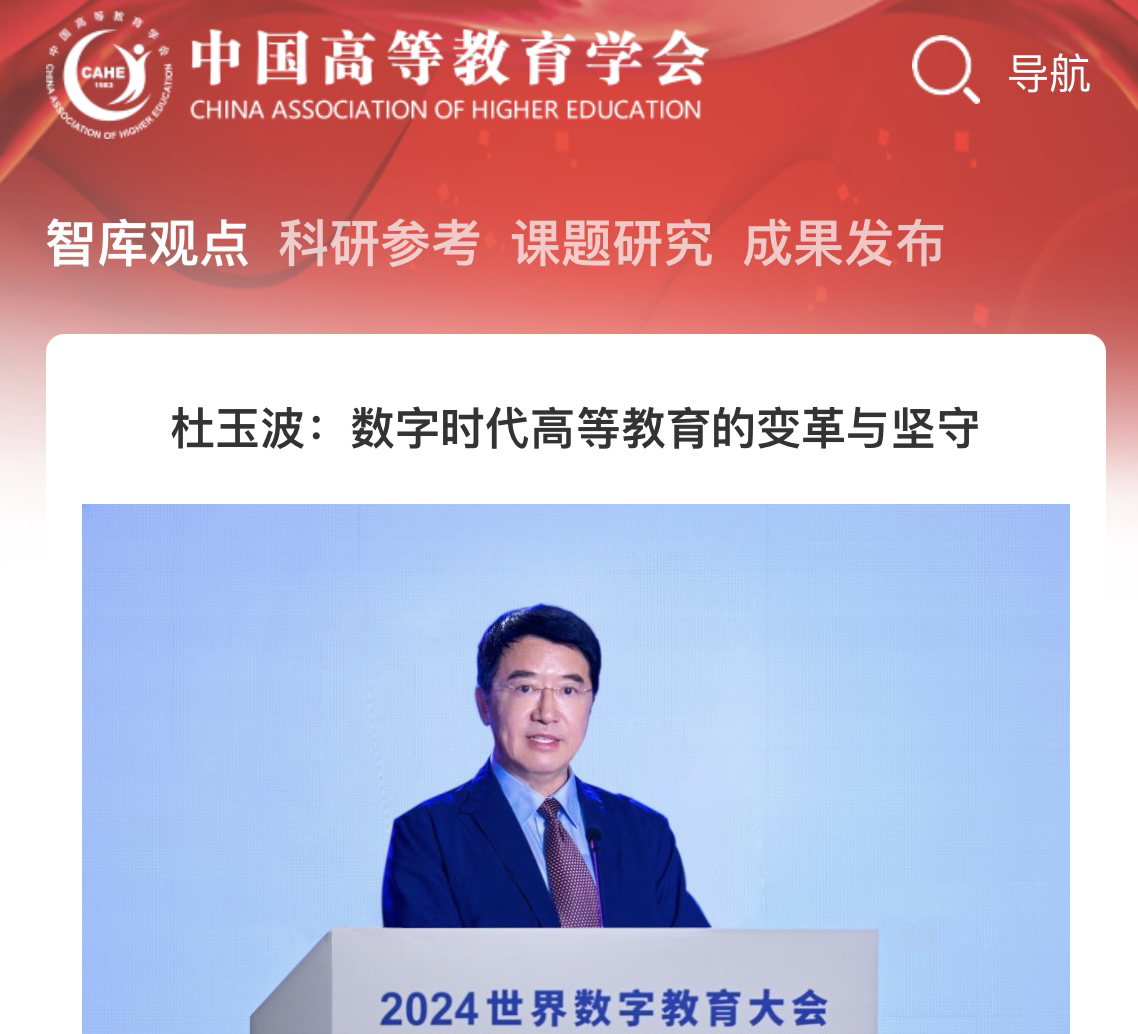The width and height of the screenshot is (1138, 1034).
Task: Select the 课题研究 tab
Action: tap(612, 243)
